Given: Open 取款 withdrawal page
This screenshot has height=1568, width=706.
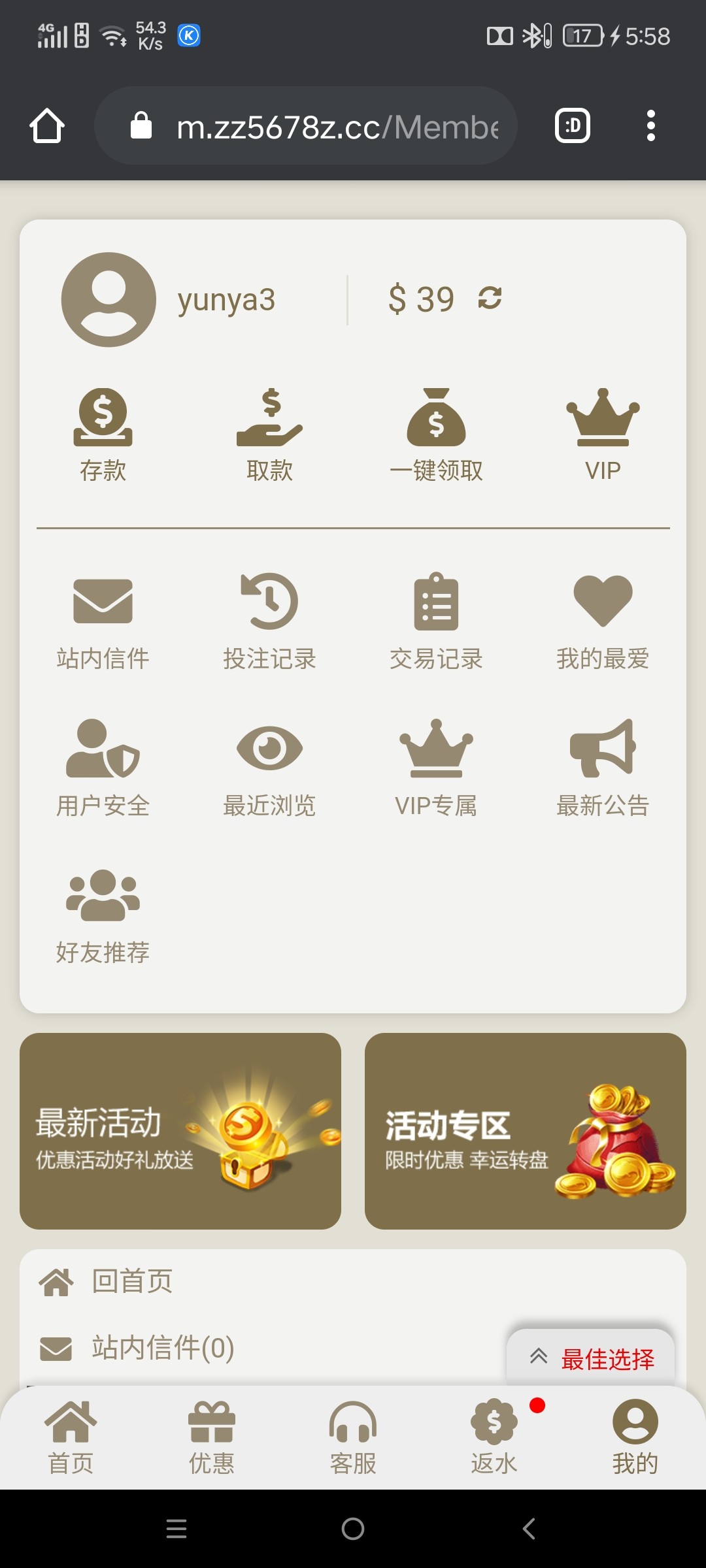Looking at the screenshot, I should pyautogui.click(x=269, y=434).
